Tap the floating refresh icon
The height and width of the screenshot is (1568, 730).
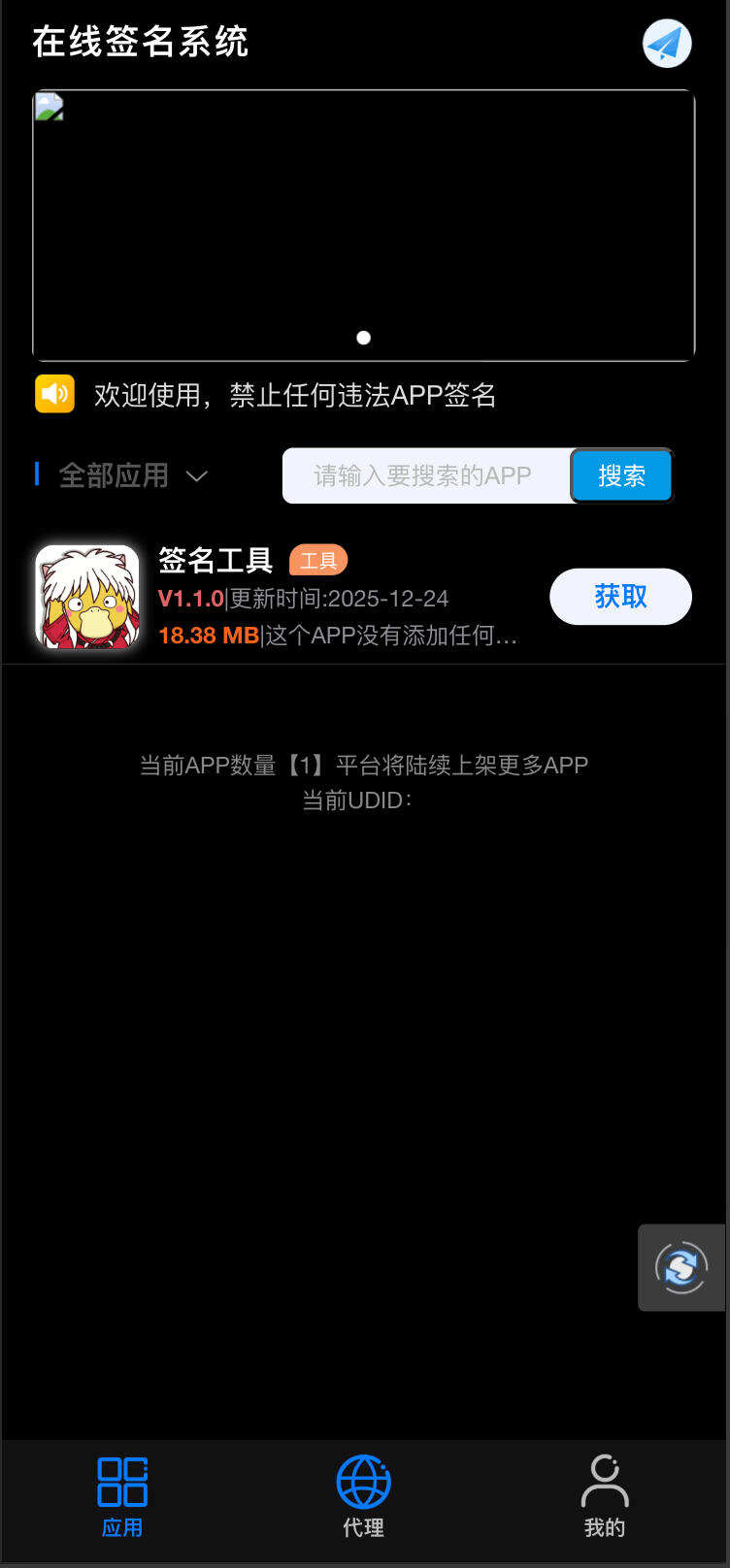pyautogui.click(x=680, y=1267)
